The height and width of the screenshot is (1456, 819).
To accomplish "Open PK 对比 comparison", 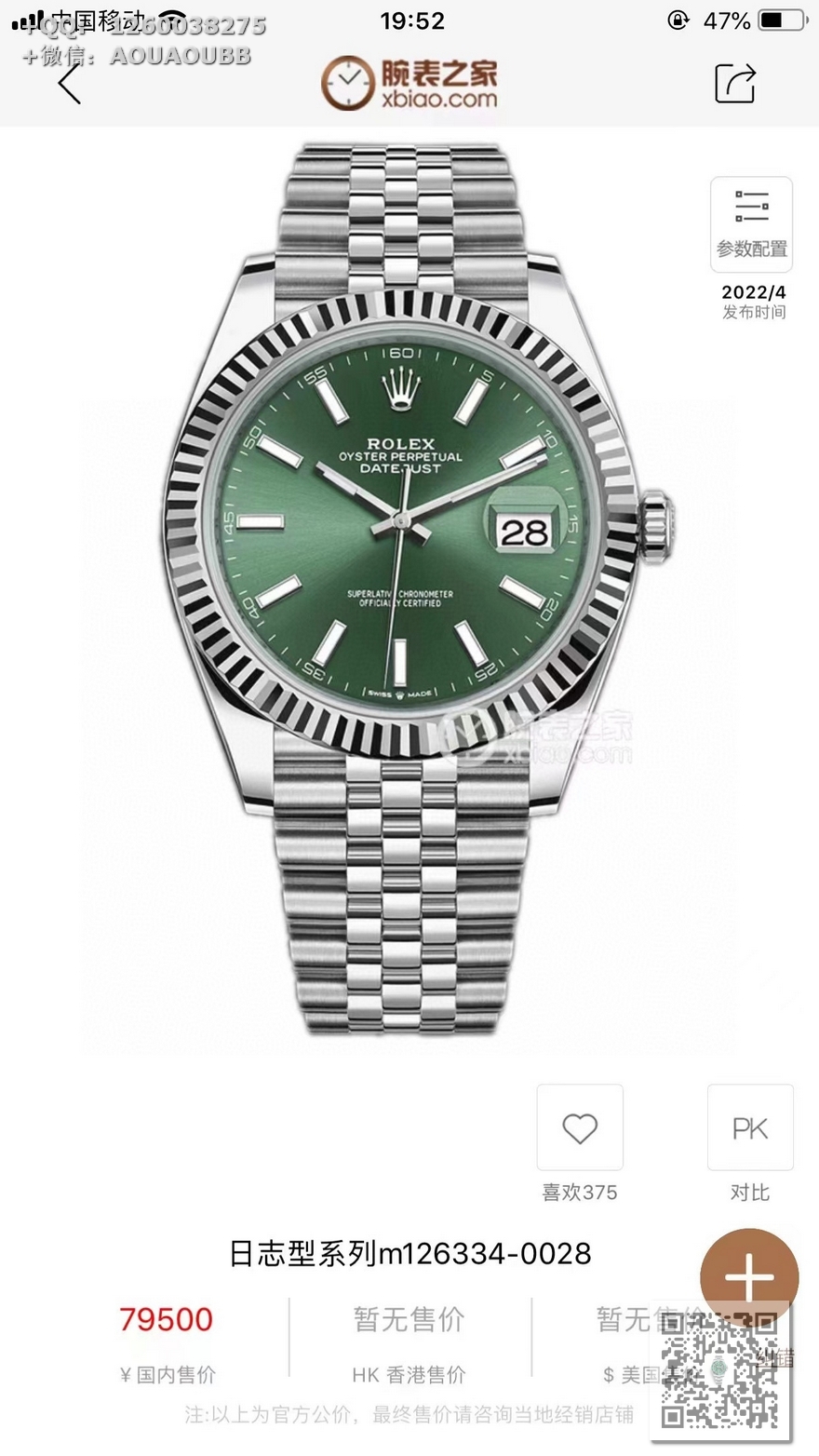I will pyautogui.click(x=749, y=1128).
